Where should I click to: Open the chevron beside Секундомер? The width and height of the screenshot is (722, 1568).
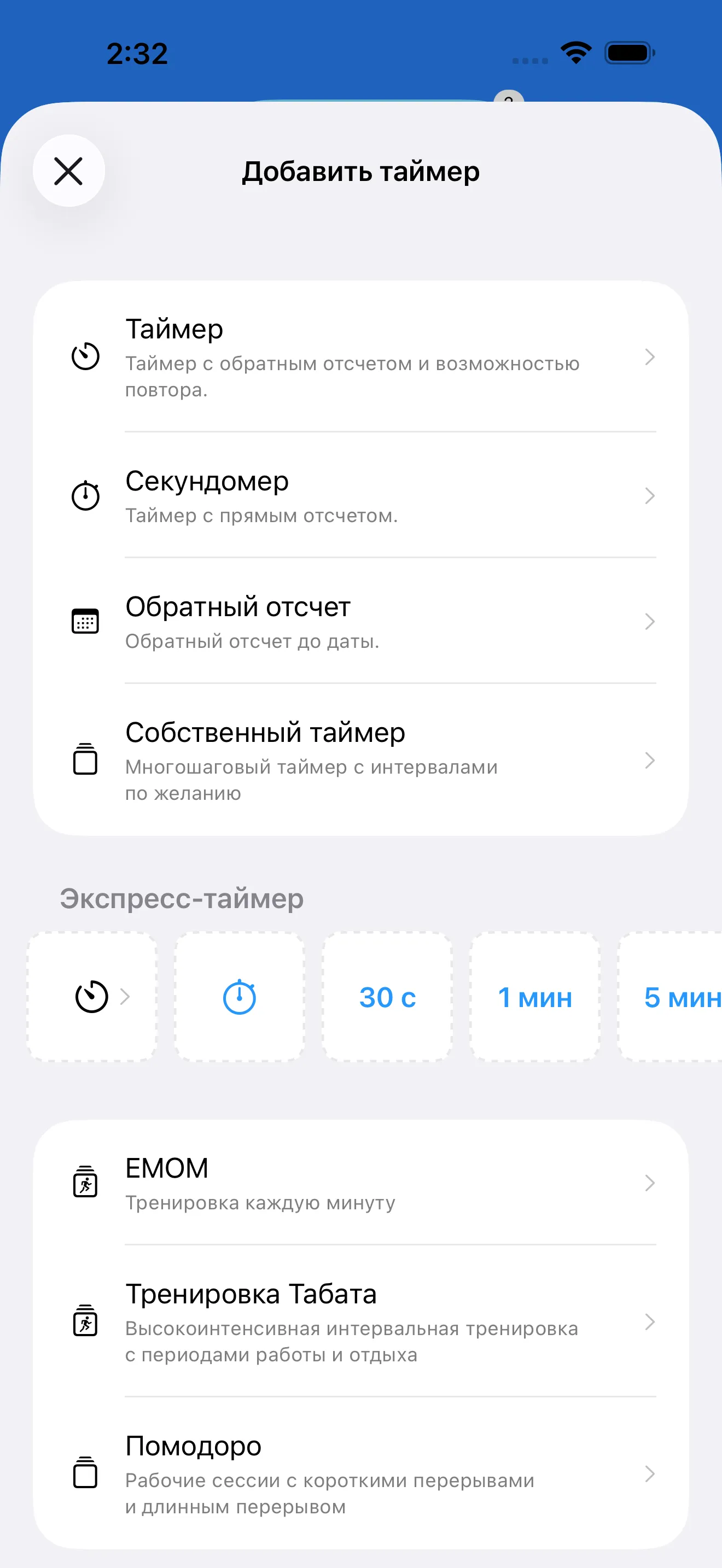click(x=650, y=495)
